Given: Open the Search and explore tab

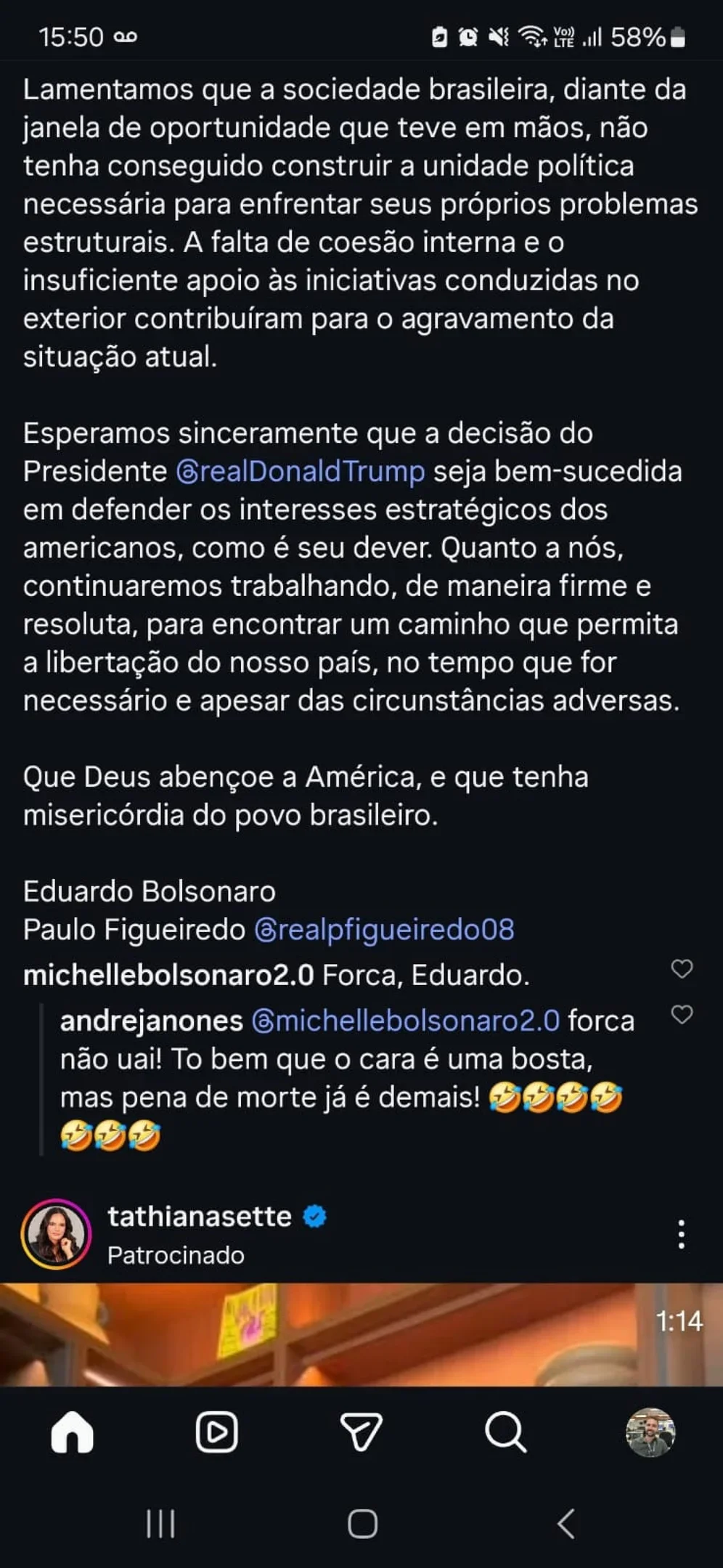Looking at the screenshot, I should pyautogui.click(x=505, y=1433).
